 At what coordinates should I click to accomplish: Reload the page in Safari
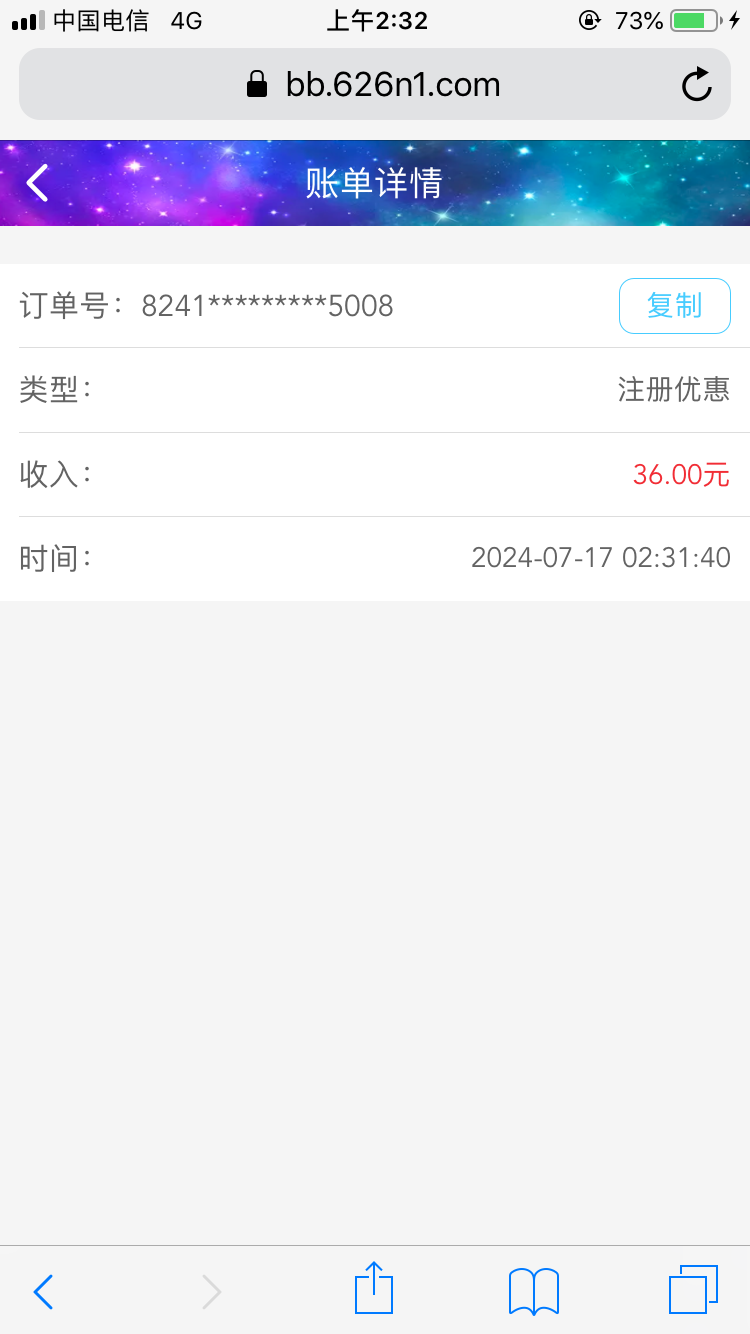(696, 85)
